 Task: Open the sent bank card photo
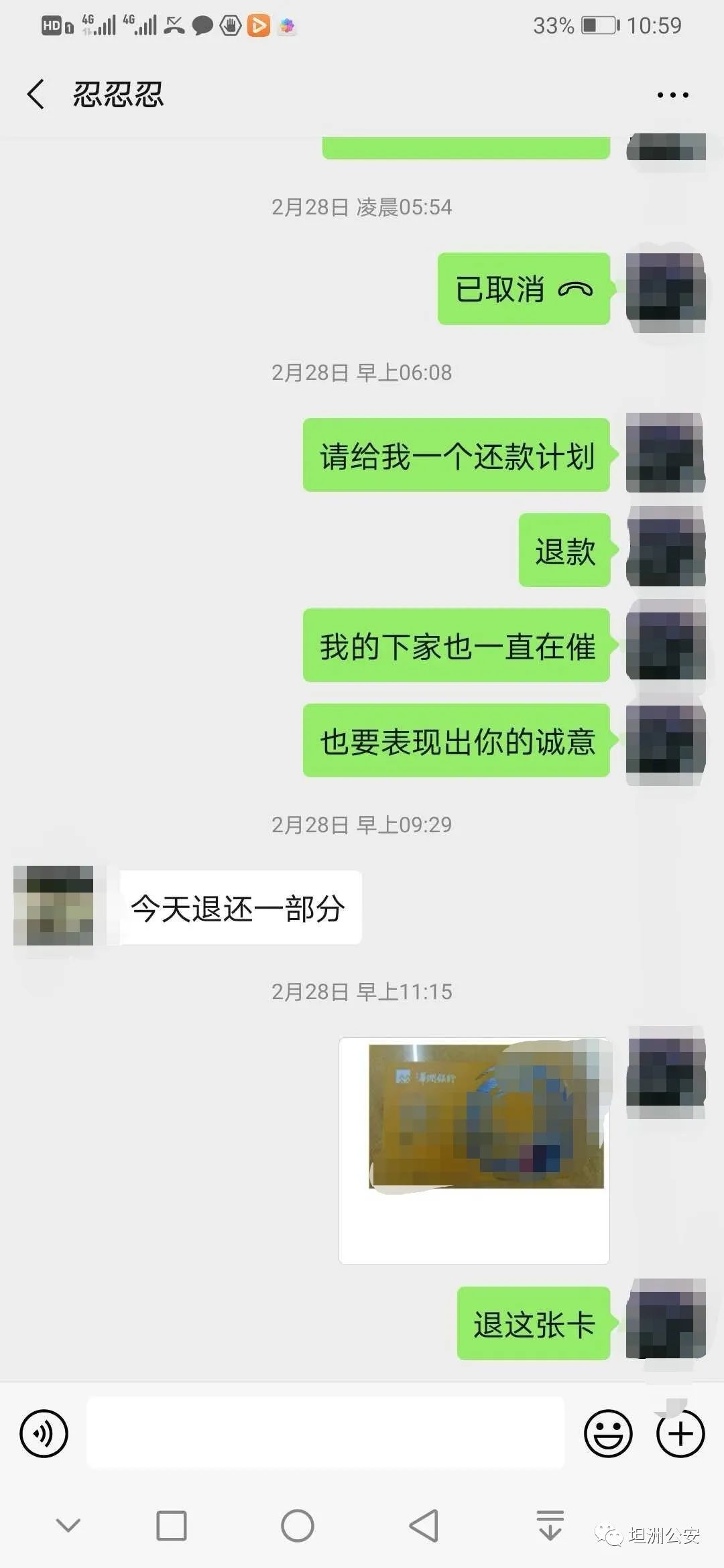tap(474, 1151)
